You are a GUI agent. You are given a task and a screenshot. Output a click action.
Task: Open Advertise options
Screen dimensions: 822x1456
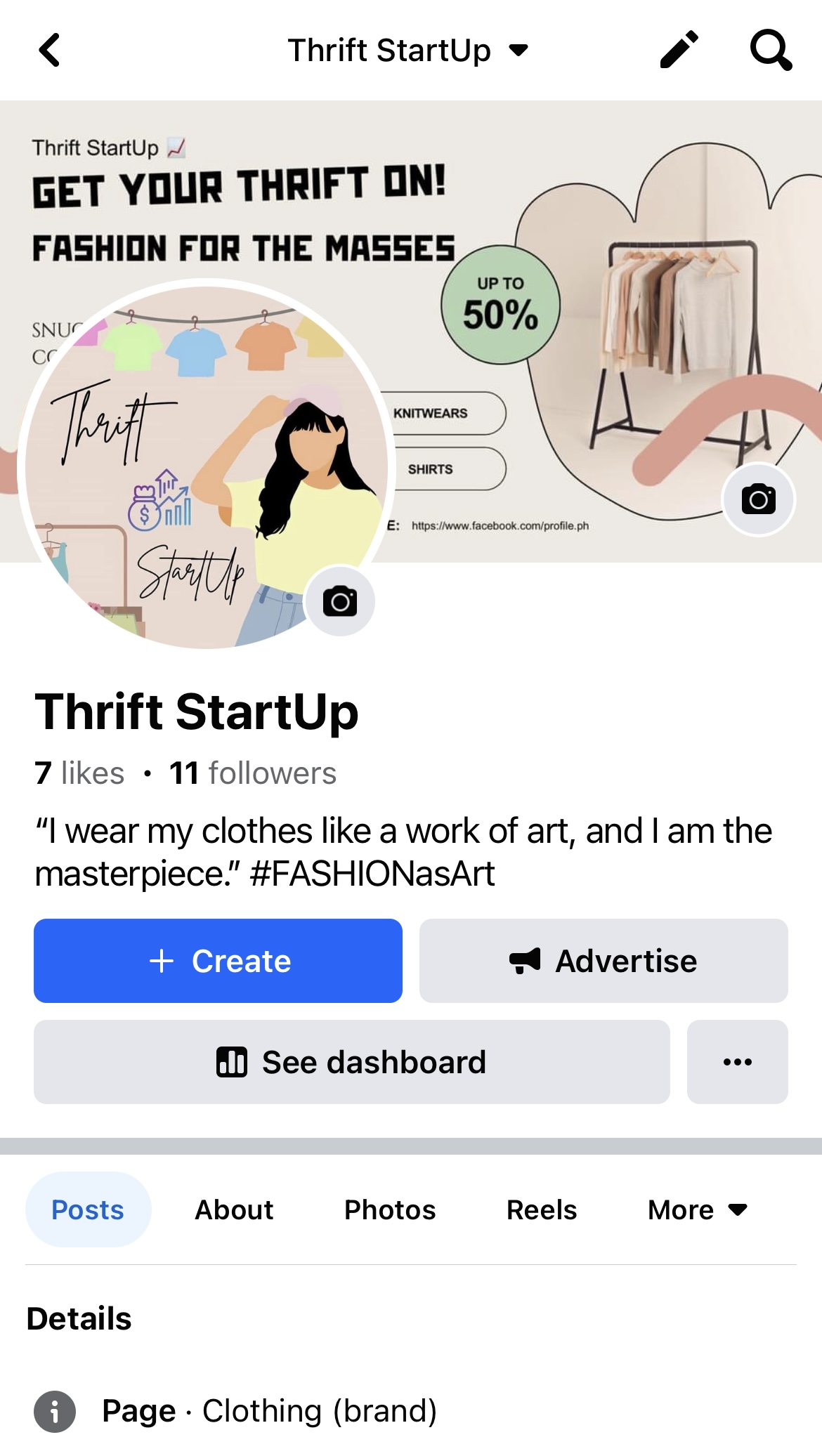point(604,961)
